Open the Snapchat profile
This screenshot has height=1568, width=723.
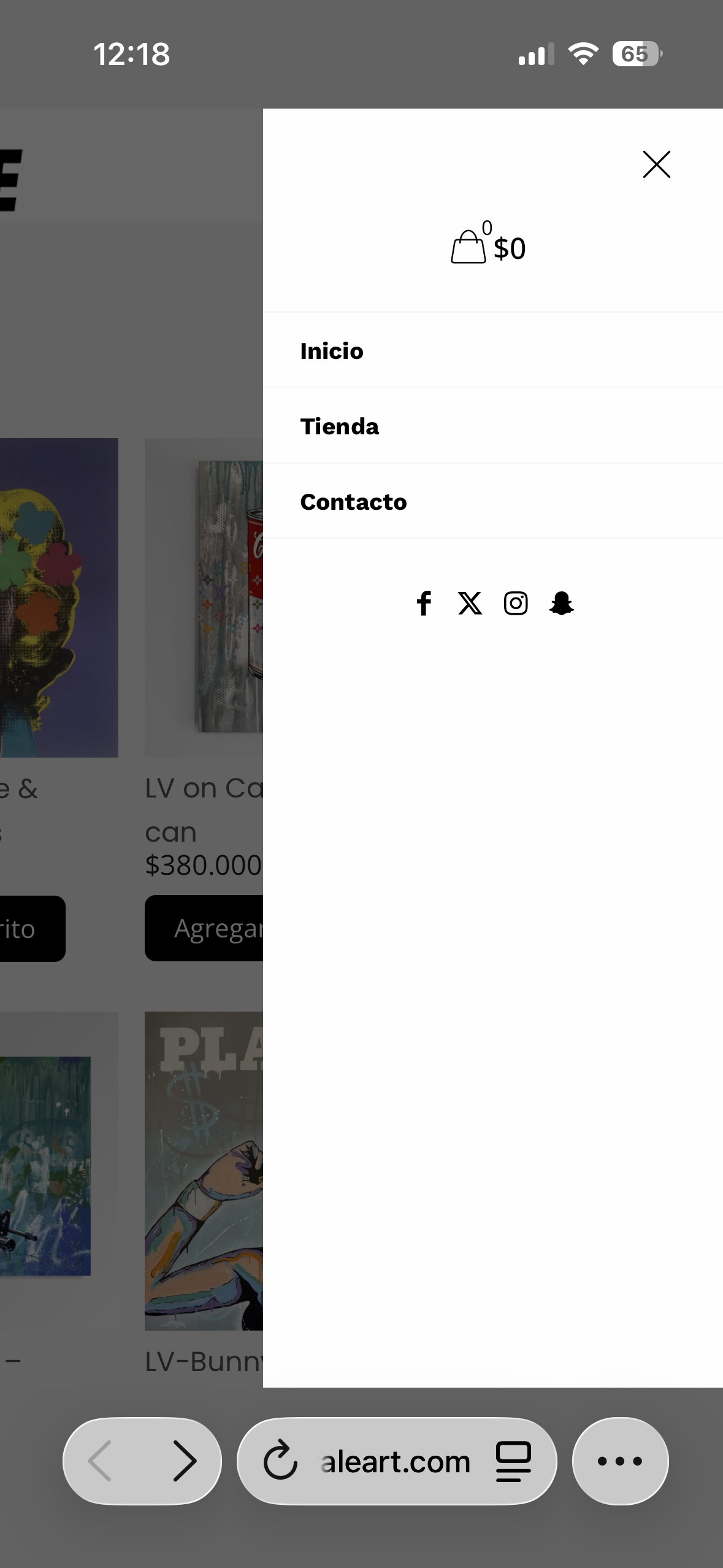pos(561,604)
